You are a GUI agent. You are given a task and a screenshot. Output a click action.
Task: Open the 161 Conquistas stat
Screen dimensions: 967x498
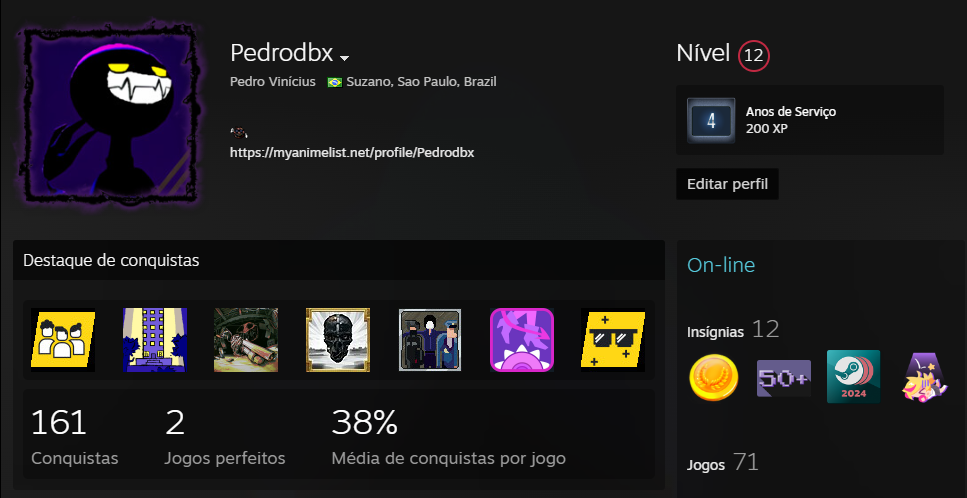(75, 438)
